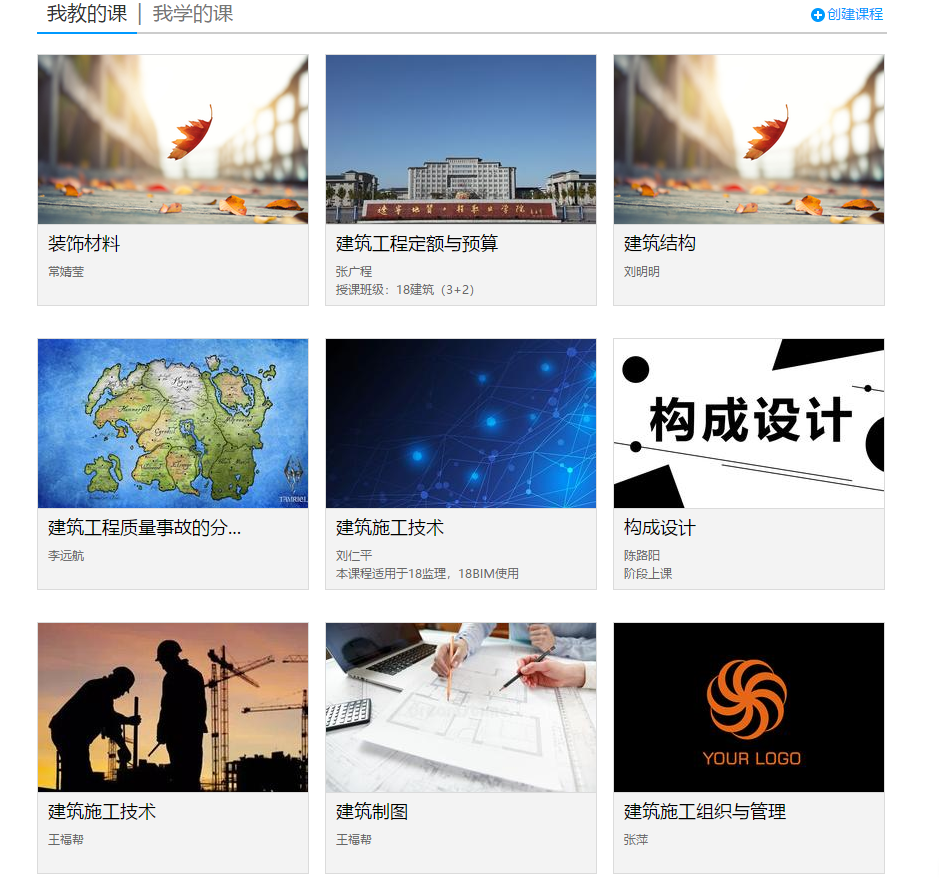Open the 建筑工程质量事故的分... course
Screen dimensions: 939x878
pos(173,424)
